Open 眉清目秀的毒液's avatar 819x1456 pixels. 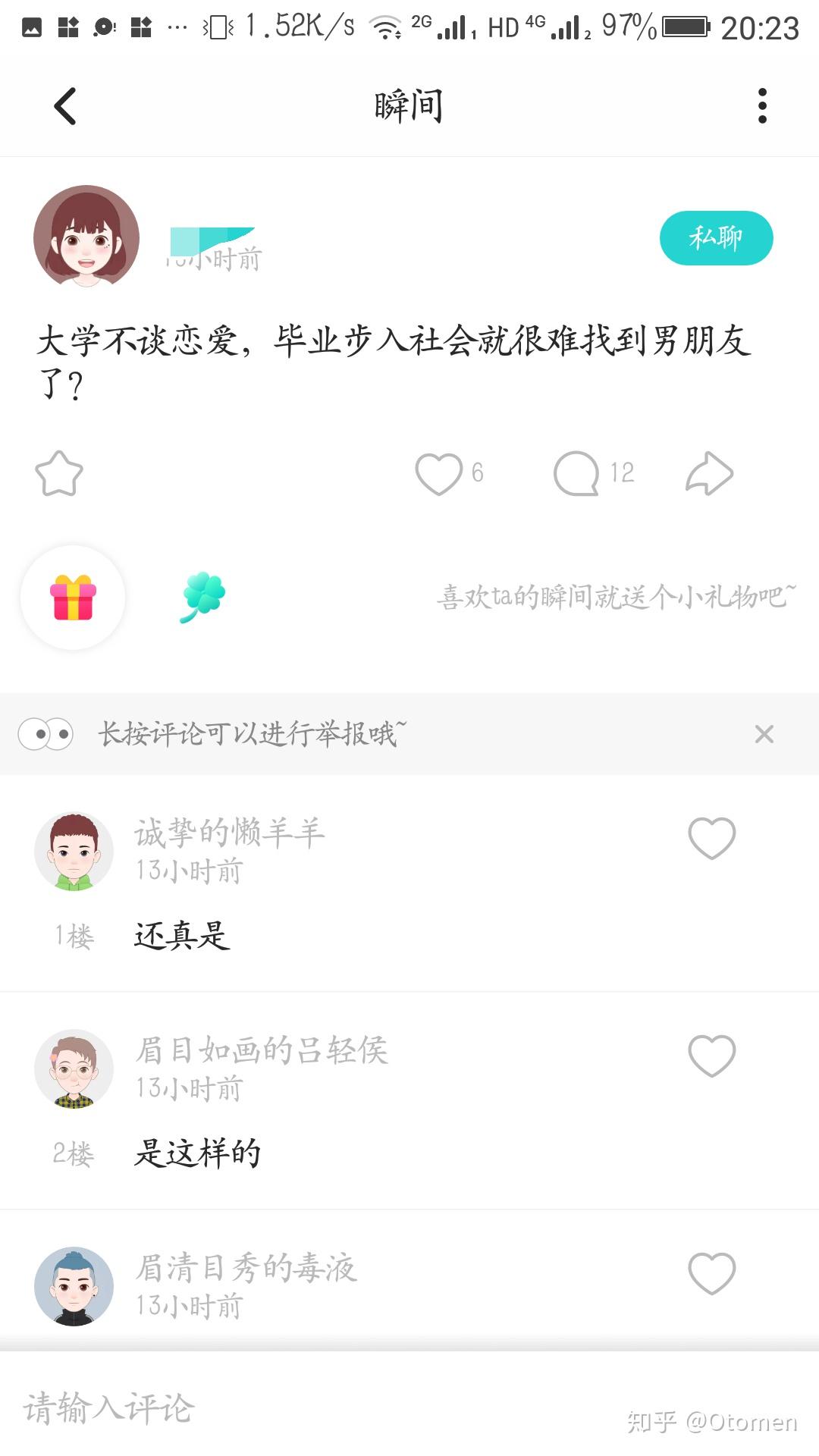[x=74, y=1287]
